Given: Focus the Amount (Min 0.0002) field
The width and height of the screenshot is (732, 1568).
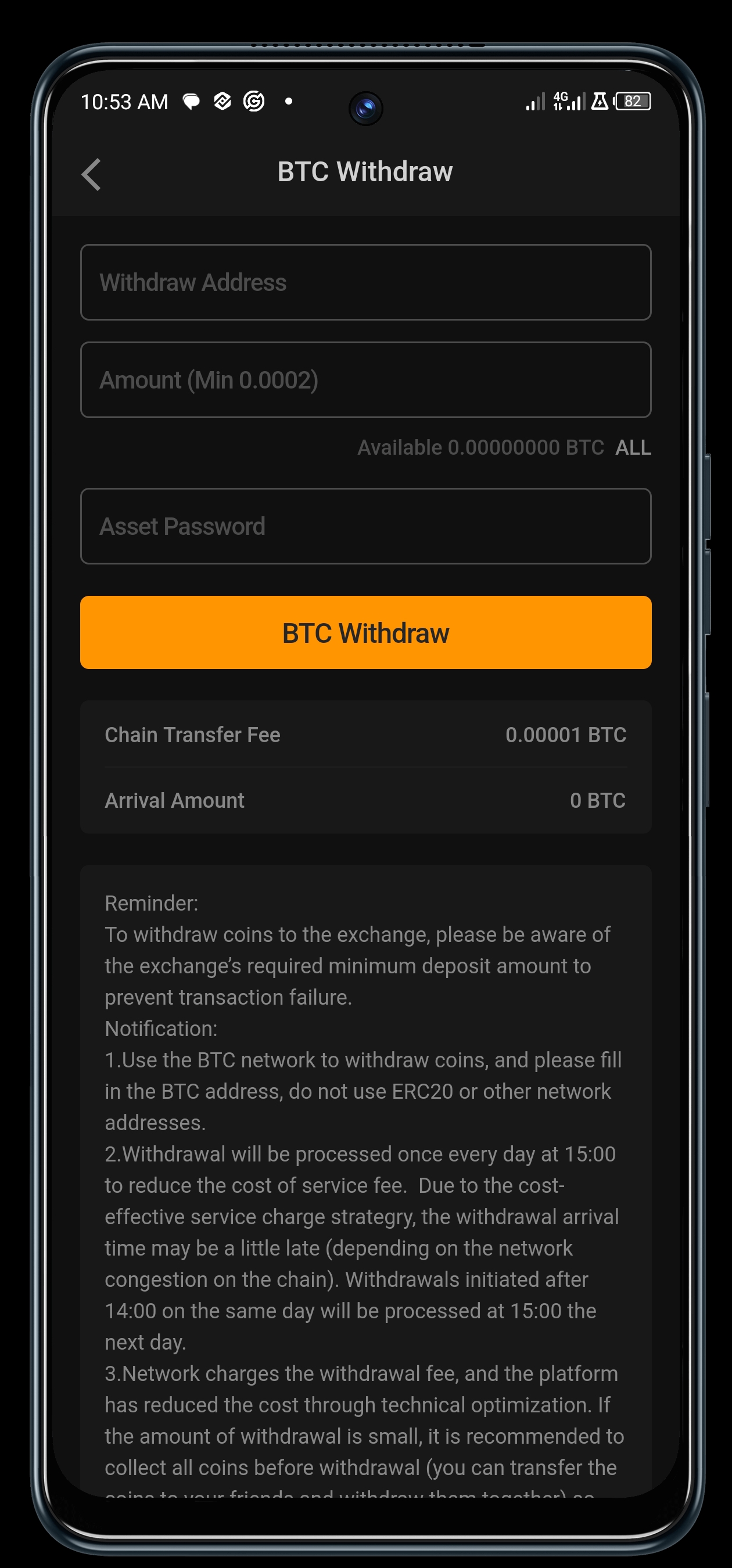Looking at the screenshot, I should pos(365,380).
